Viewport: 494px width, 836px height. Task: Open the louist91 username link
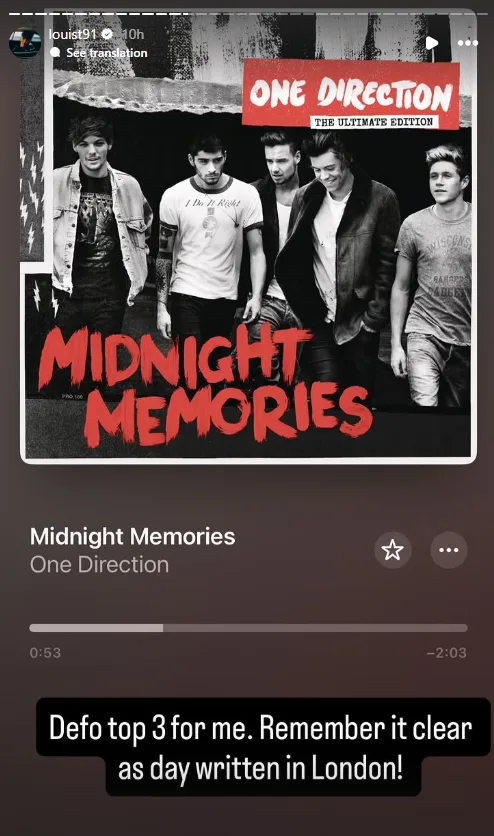72,34
